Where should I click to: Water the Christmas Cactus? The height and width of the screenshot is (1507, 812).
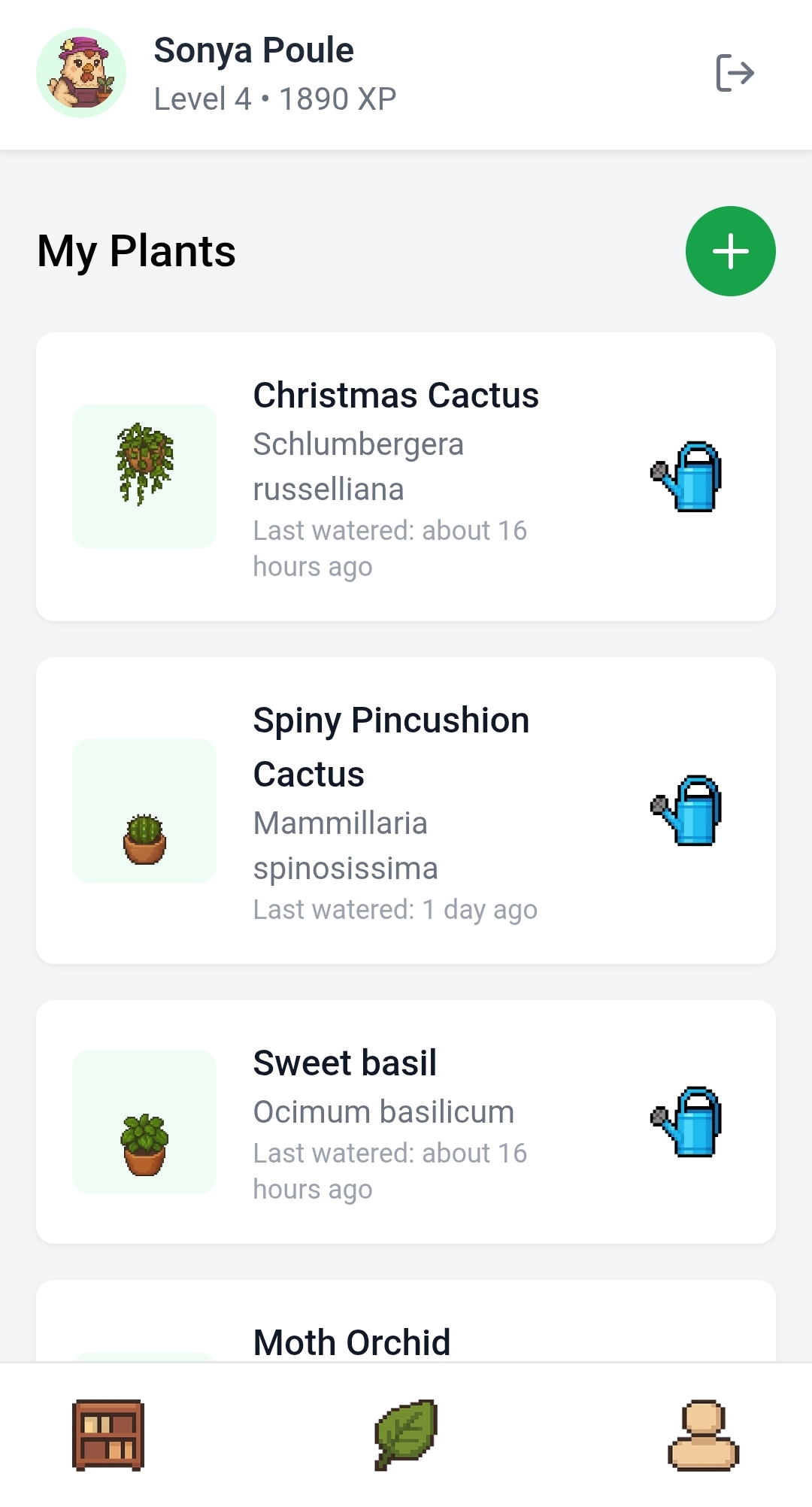click(x=687, y=477)
